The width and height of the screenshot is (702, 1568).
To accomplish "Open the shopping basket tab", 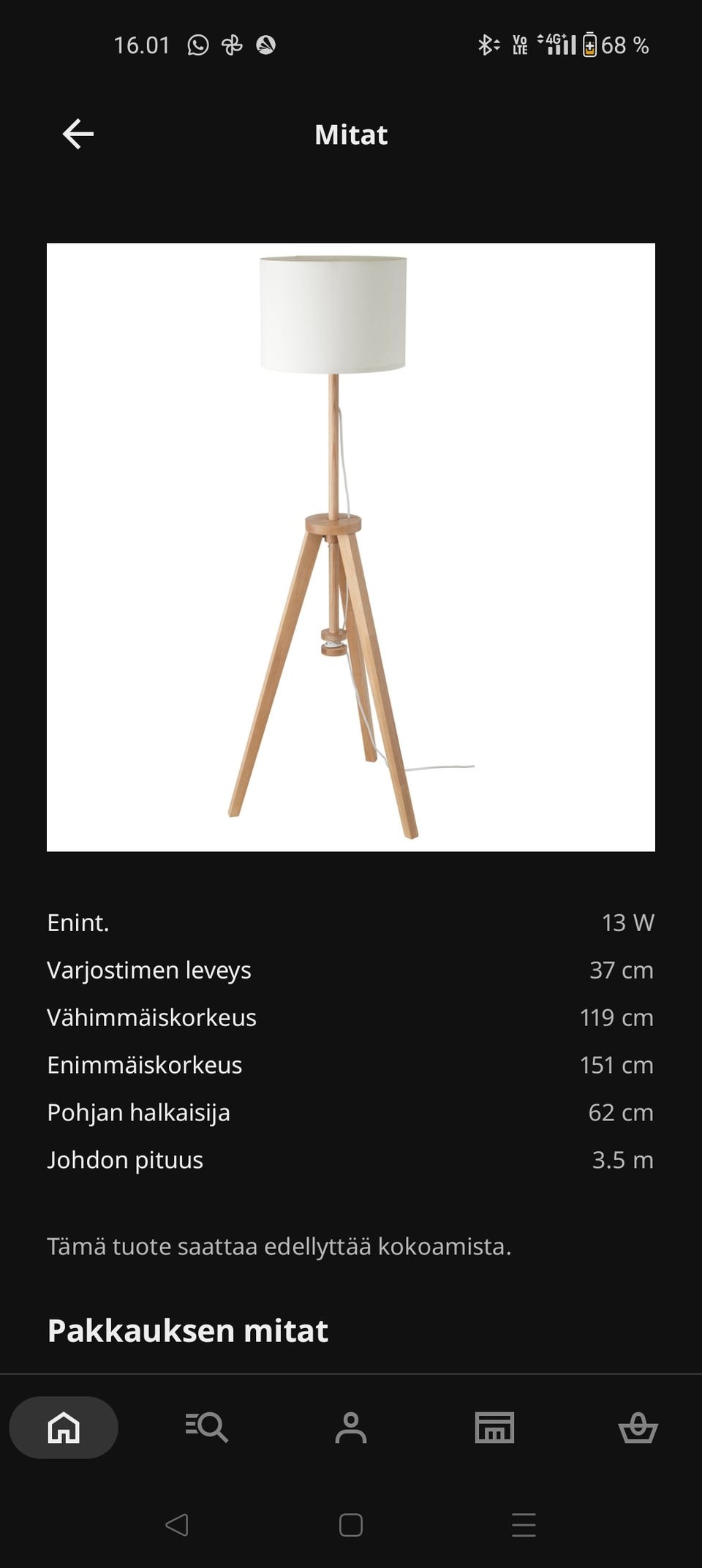I will (638, 1427).
